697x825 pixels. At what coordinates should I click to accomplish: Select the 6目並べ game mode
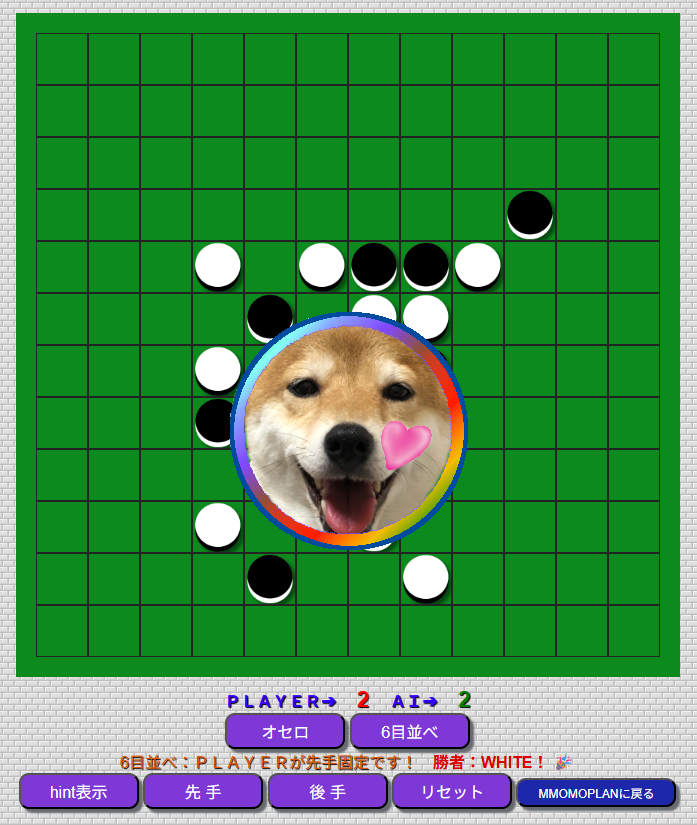coord(409,731)
